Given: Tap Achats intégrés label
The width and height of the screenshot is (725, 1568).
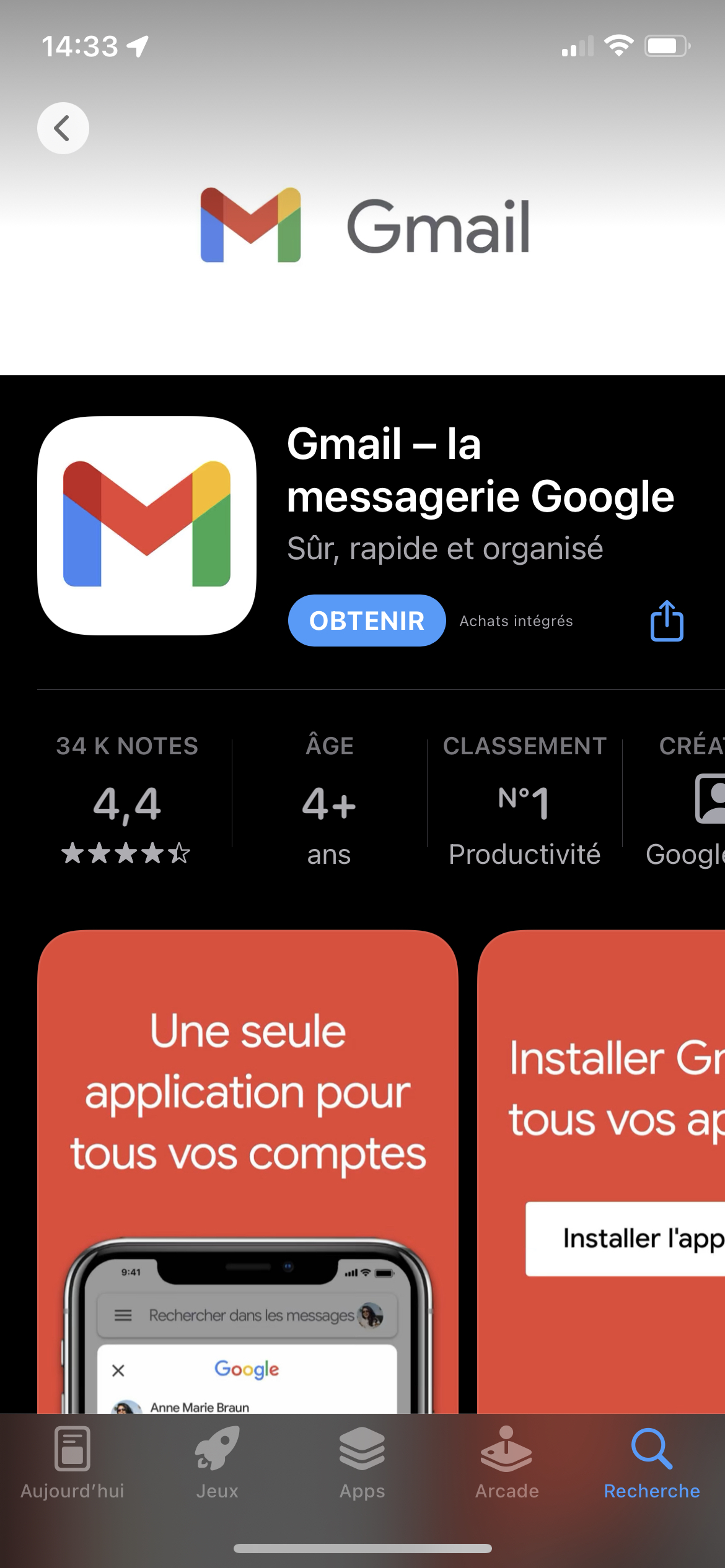Looking at the screenshot, I should [x=516, y=621].
